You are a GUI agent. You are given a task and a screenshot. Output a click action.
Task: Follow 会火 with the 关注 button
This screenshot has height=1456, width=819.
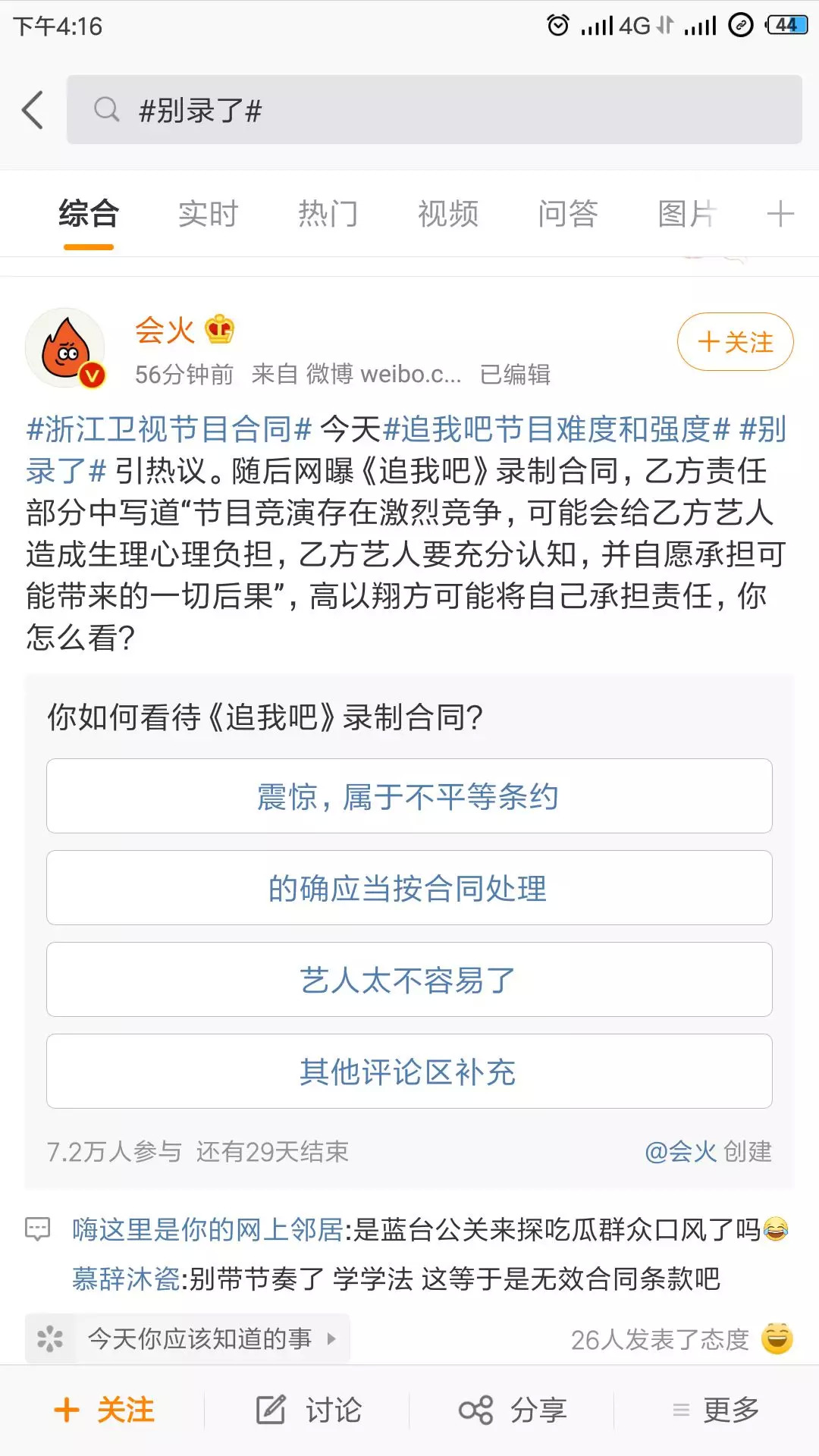[735, 342]
